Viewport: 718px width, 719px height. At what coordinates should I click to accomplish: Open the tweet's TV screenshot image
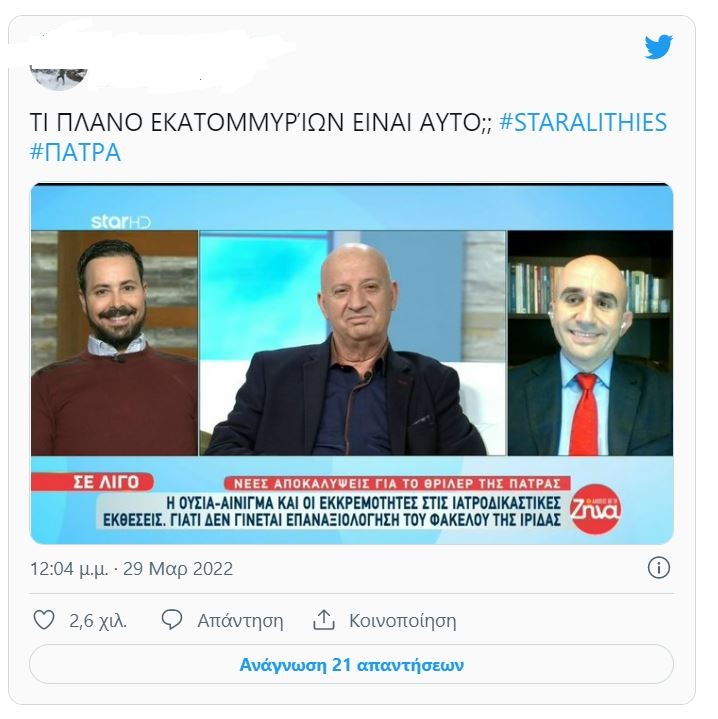[x=351, y=363]
